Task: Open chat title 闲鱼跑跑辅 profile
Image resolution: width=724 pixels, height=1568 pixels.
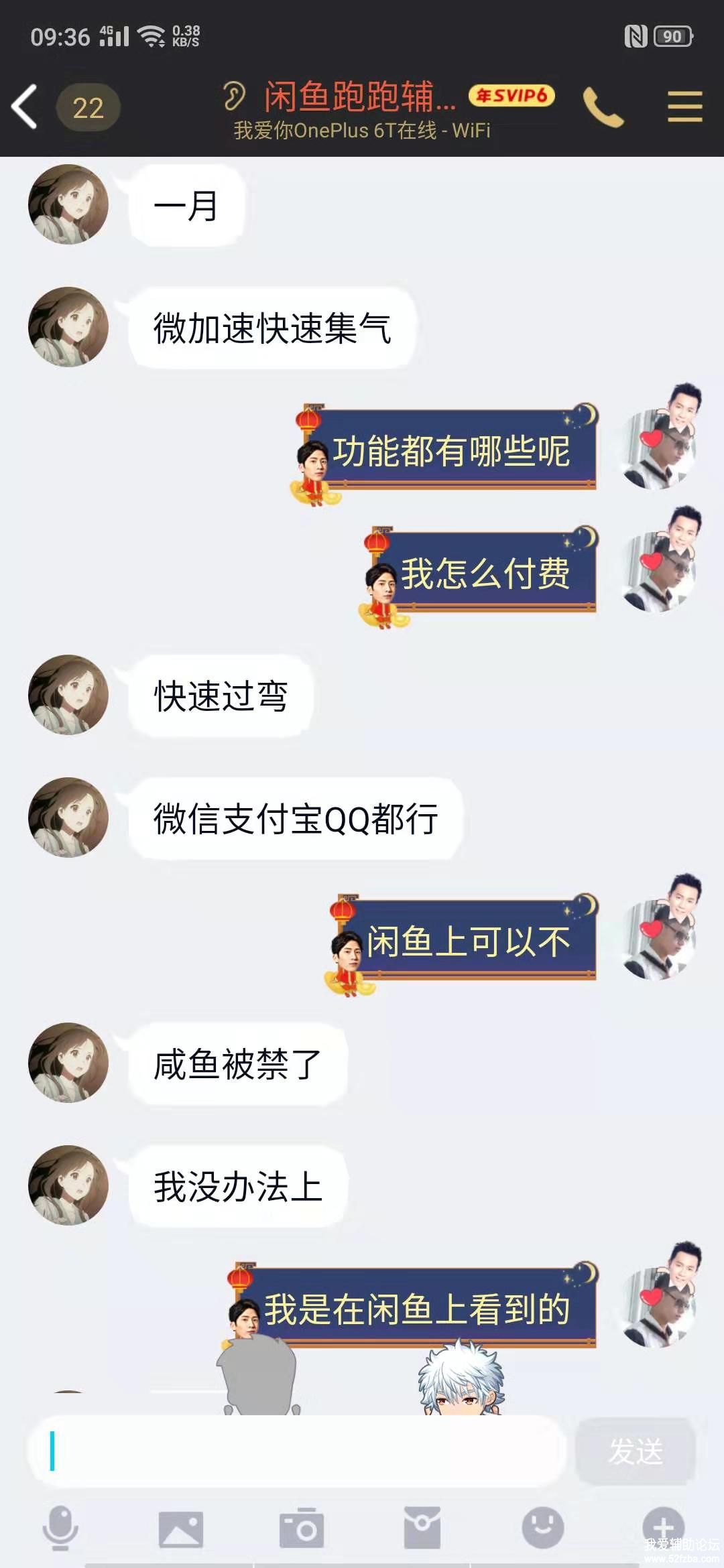Action: 360,97
